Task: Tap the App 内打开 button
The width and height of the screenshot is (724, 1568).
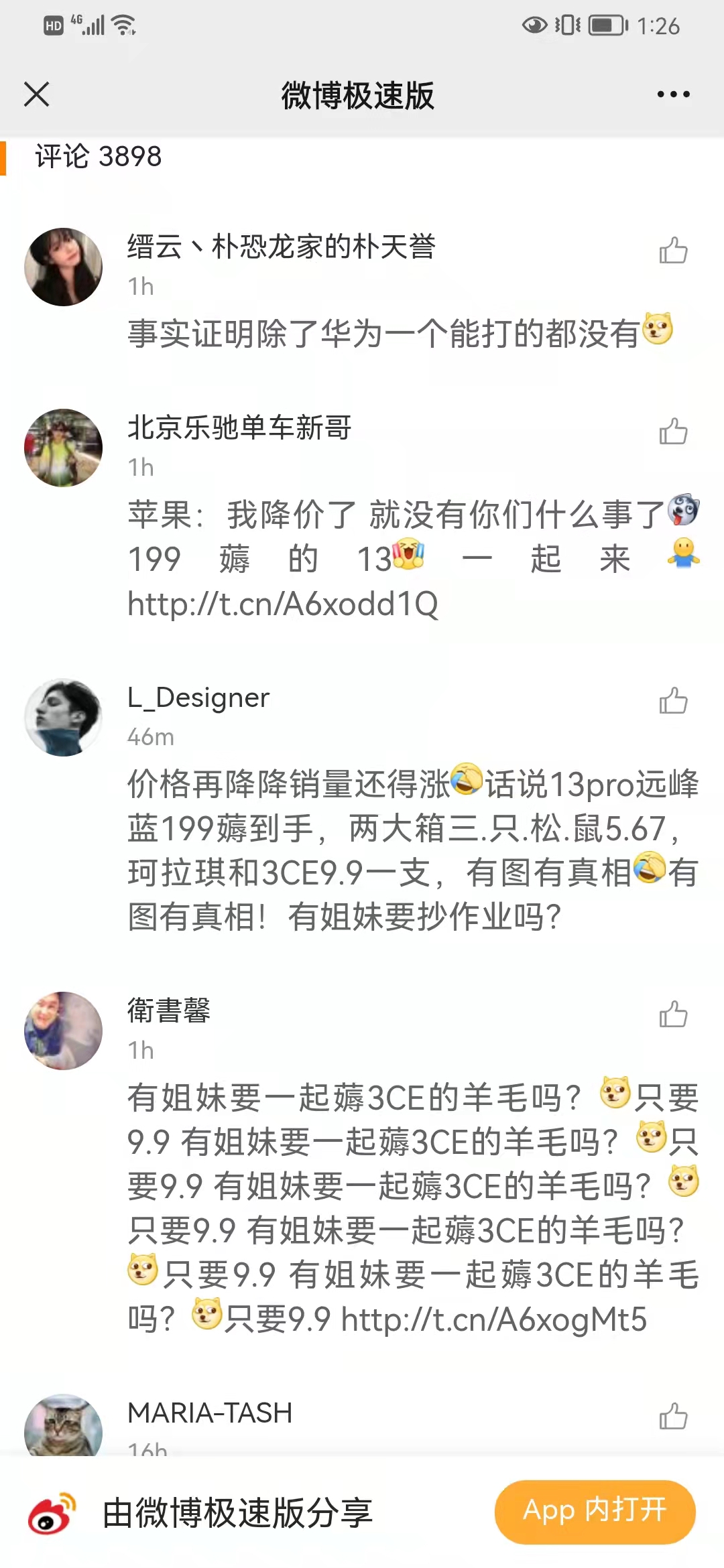Action: [x=595, y=1512]
